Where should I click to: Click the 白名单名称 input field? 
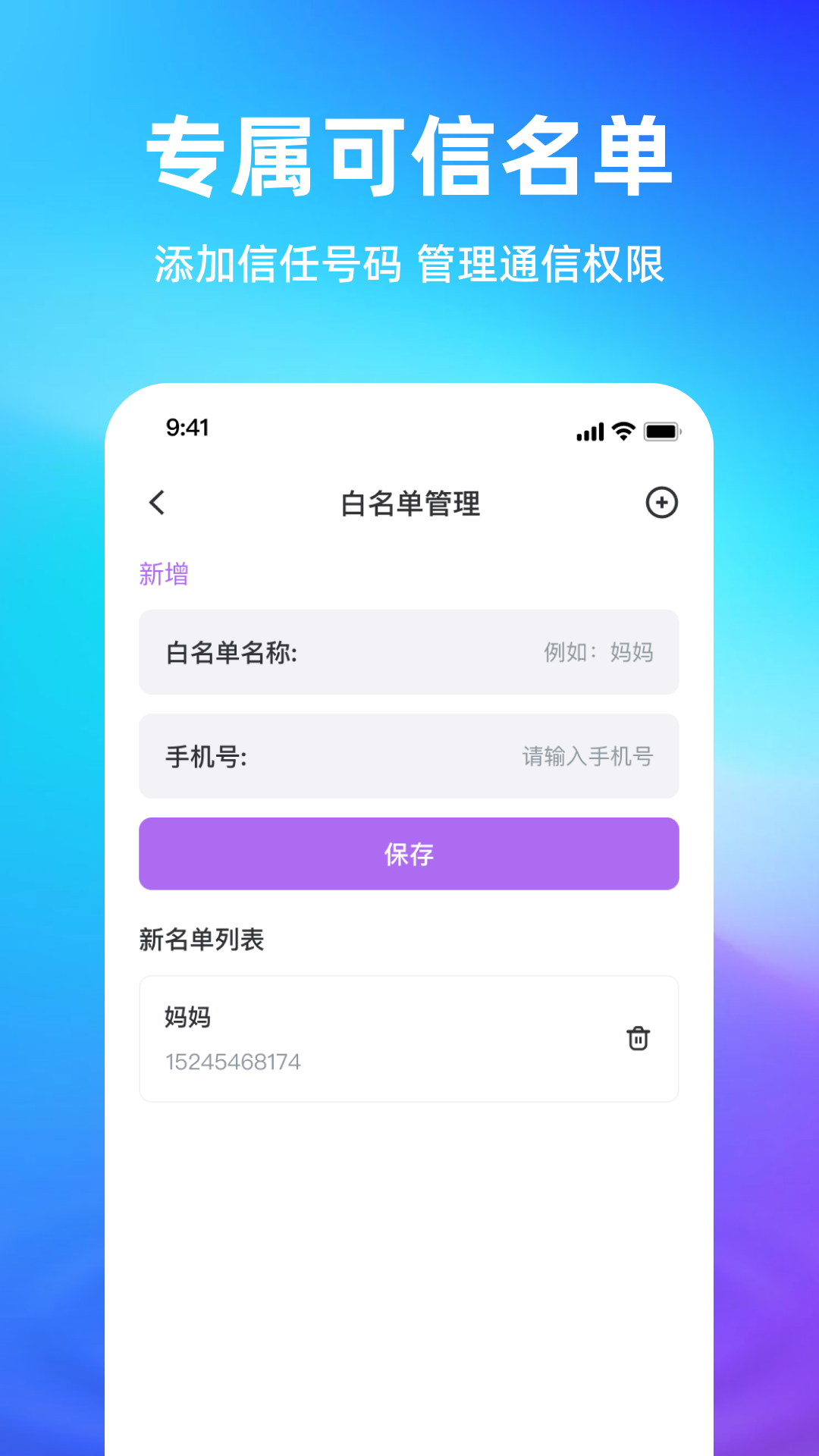pyautogui.click(x=409, y=652)
